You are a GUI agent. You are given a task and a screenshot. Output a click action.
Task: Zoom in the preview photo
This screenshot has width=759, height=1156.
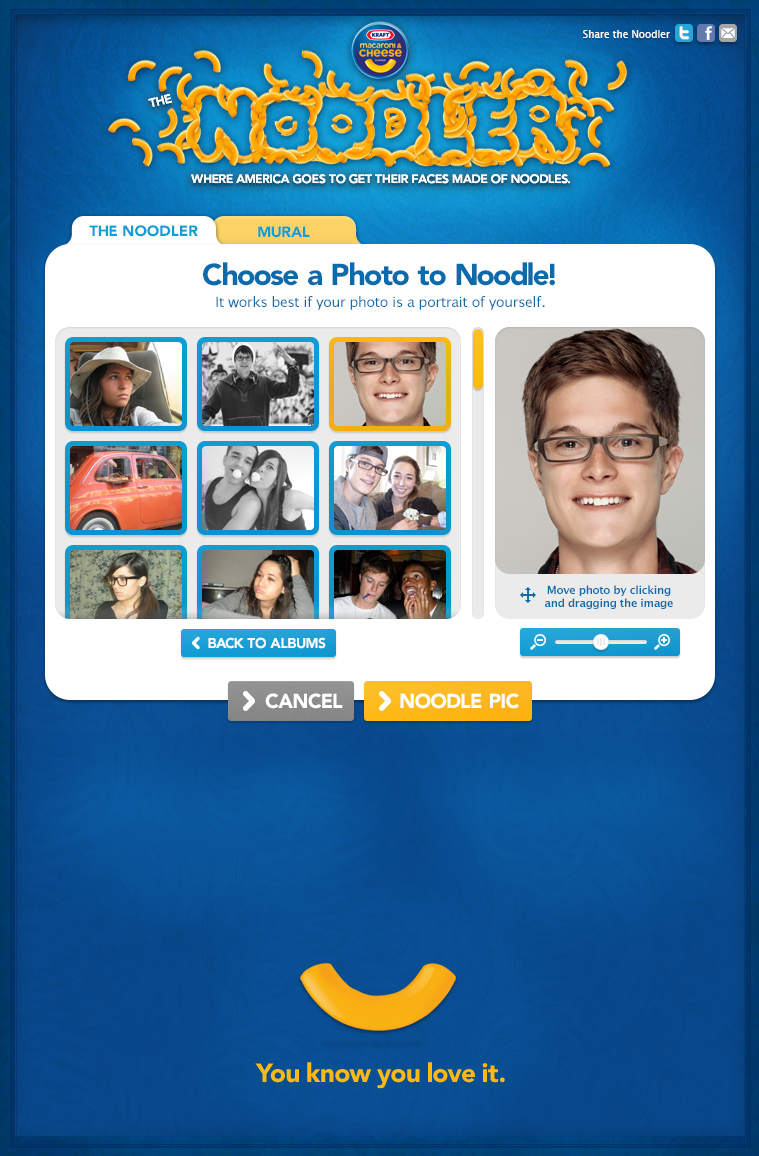tap(662, 643)
